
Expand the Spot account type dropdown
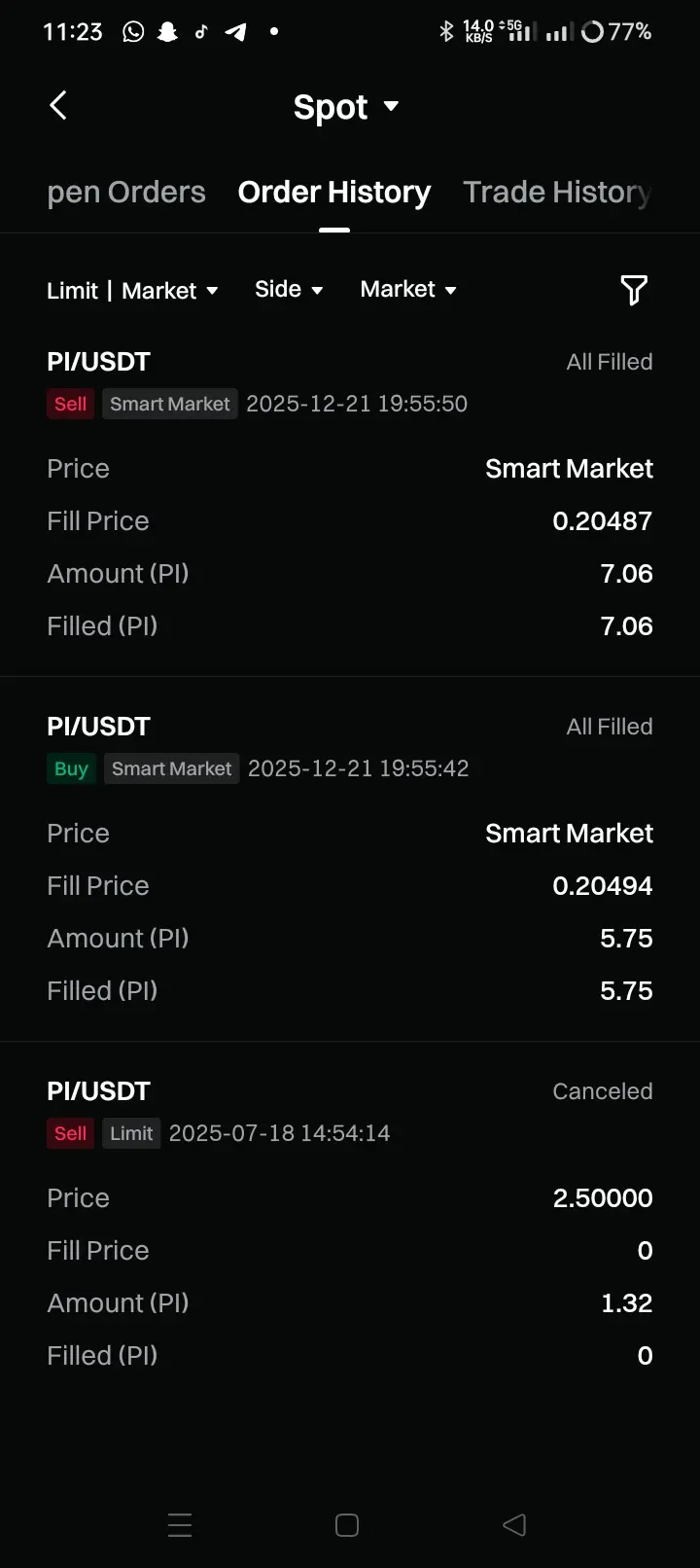[x=346, y=107]
